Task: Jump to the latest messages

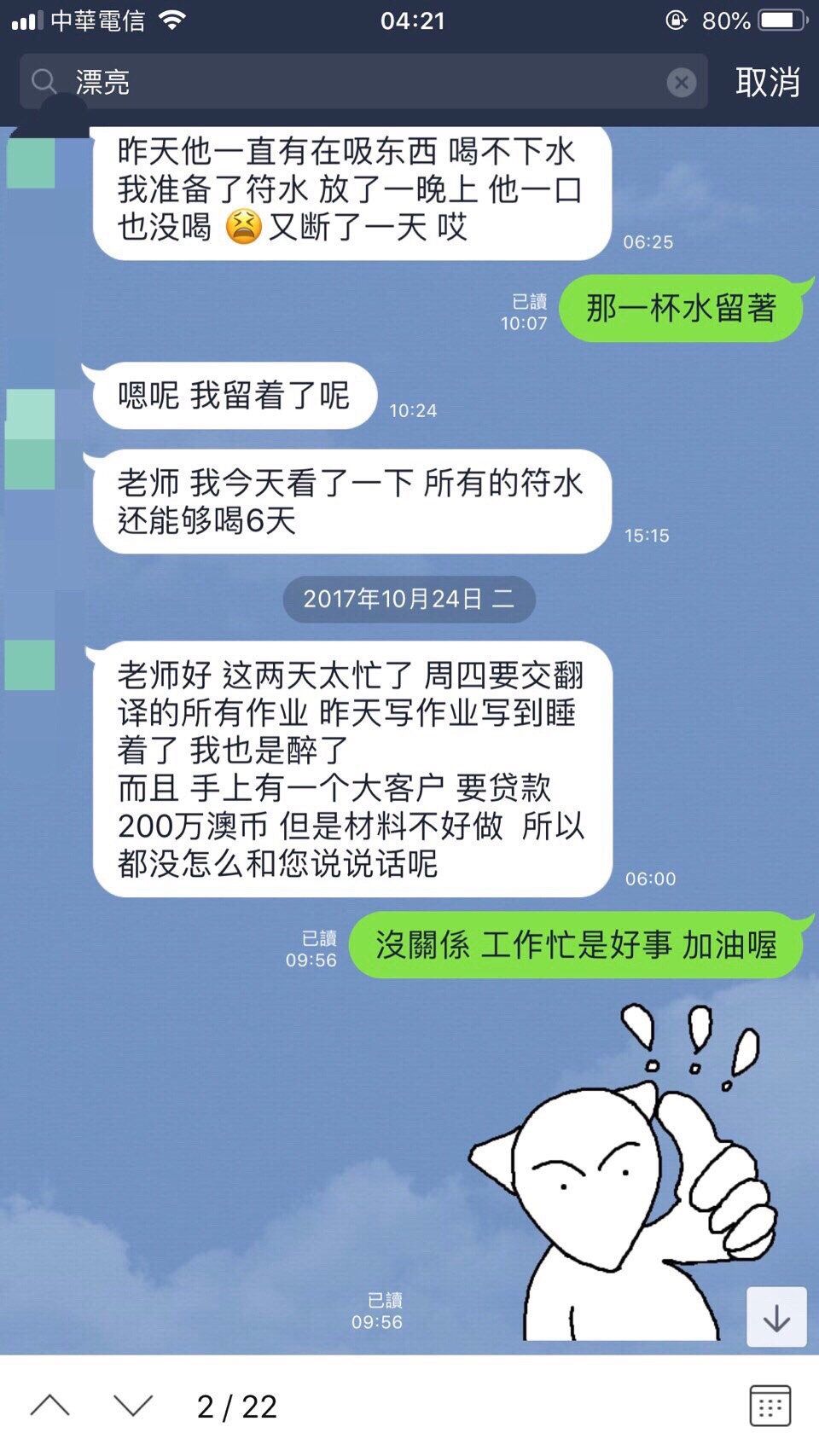Action: pos(776,1318)
